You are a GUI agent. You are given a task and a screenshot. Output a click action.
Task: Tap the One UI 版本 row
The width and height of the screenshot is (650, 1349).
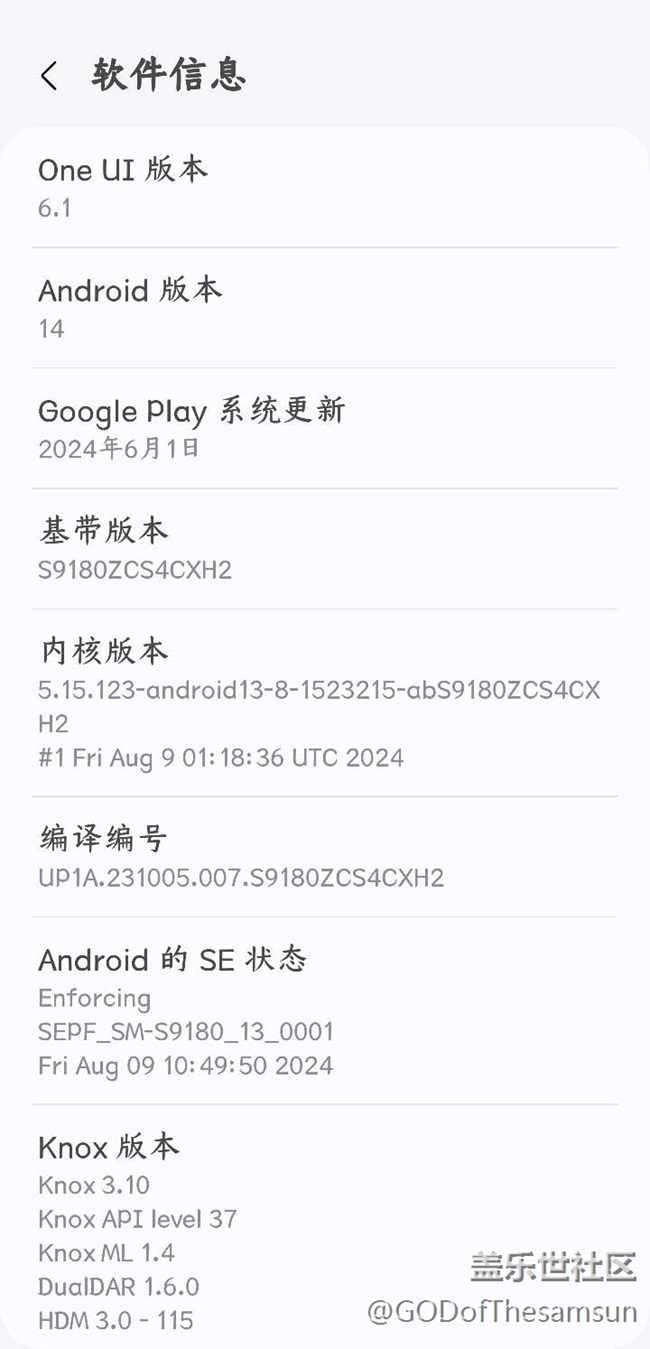(x=324, y=188)
